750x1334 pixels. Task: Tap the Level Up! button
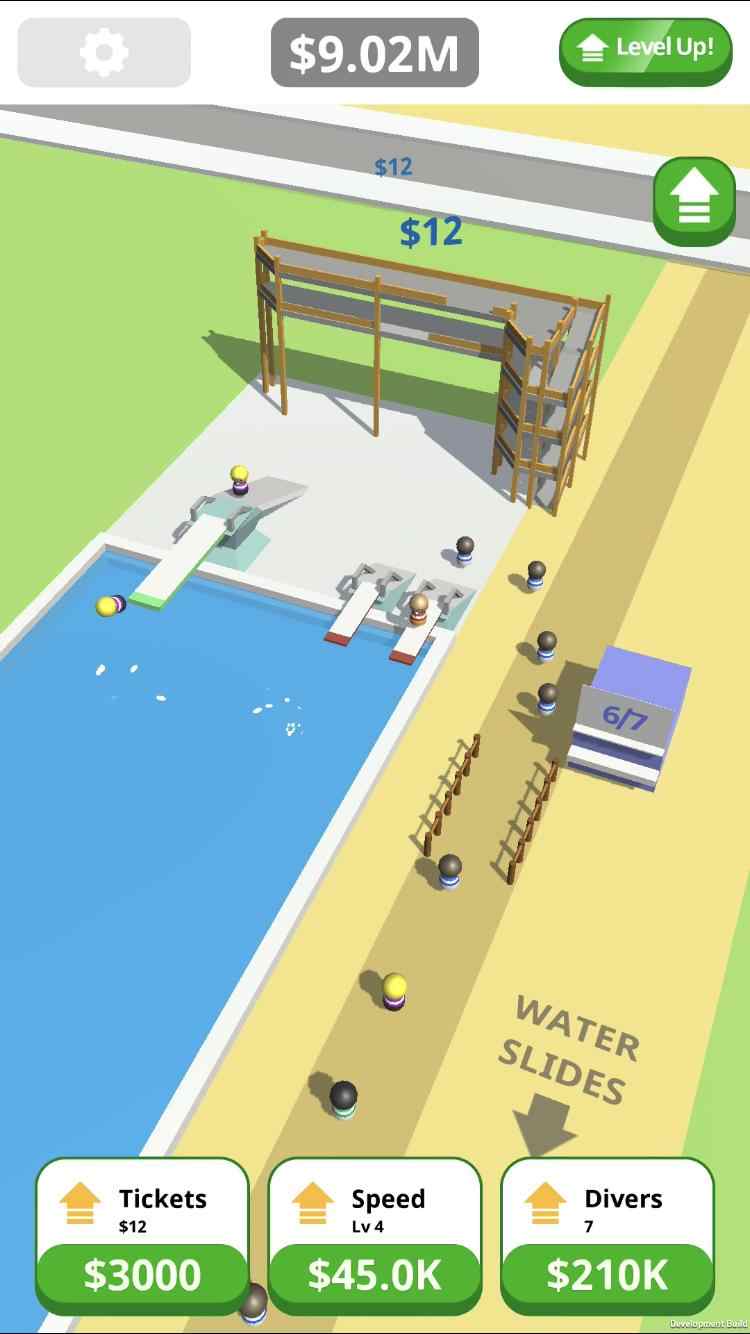646,50
